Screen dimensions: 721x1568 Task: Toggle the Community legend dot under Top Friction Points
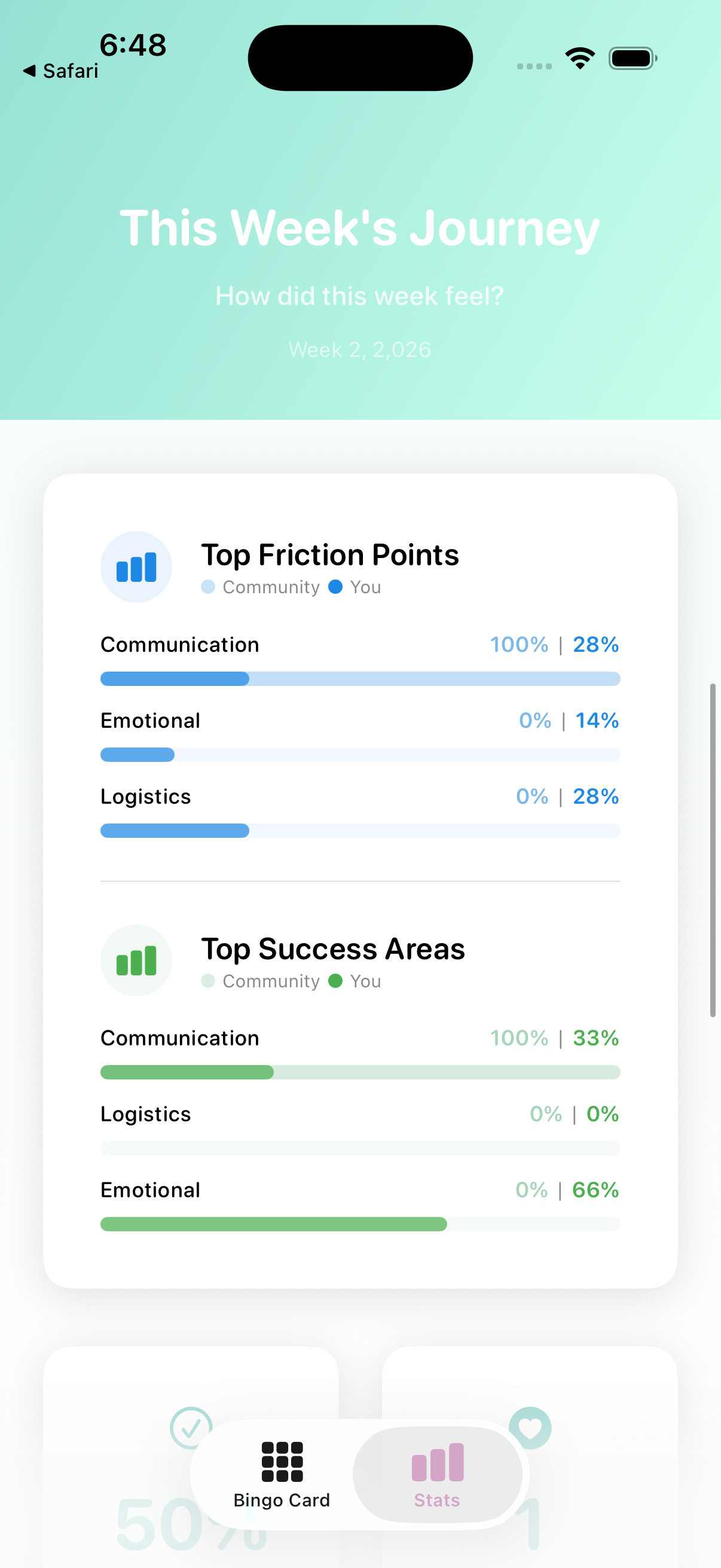coord(208,587)
